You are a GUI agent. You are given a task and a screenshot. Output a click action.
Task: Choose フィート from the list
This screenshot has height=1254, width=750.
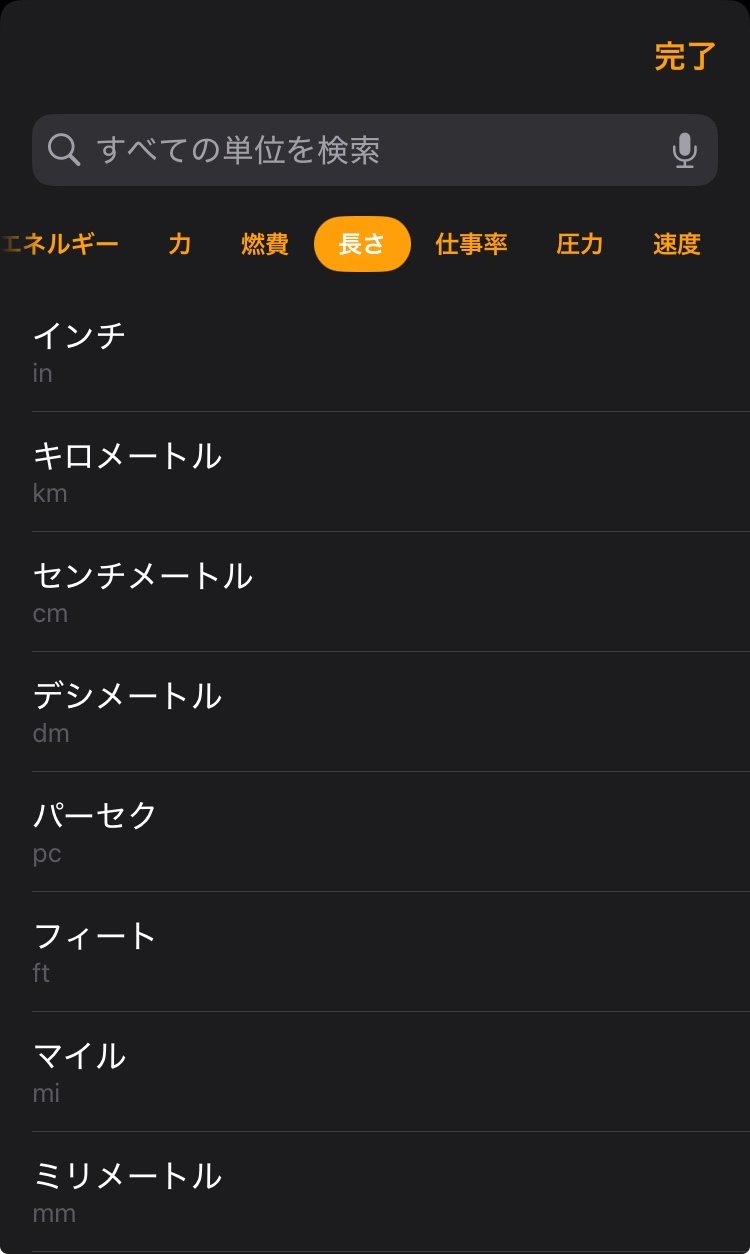click(x=375, y=950)
